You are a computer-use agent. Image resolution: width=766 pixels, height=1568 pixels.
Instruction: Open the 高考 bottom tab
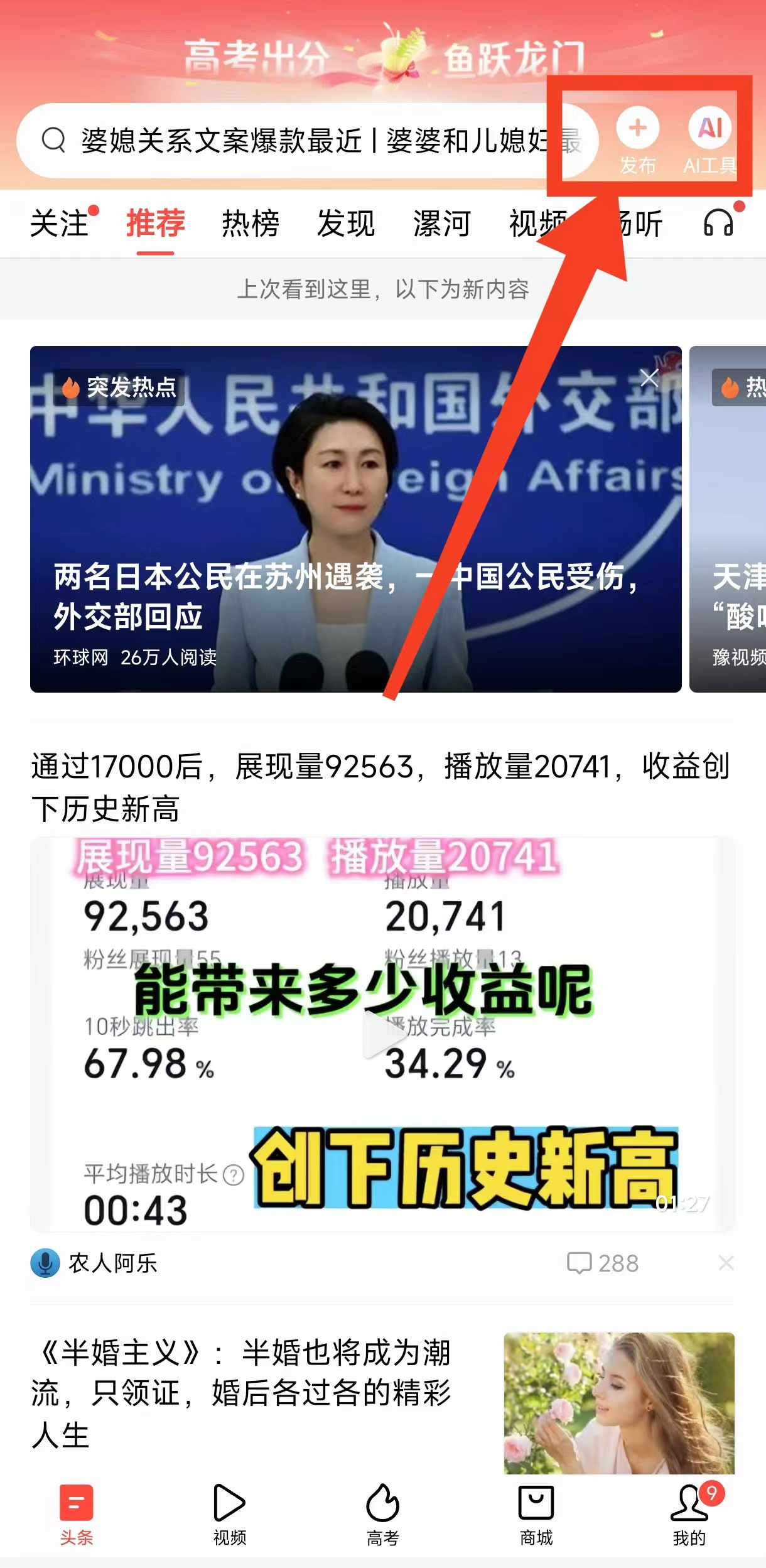pyautogui.click(x=383, y=1515)
